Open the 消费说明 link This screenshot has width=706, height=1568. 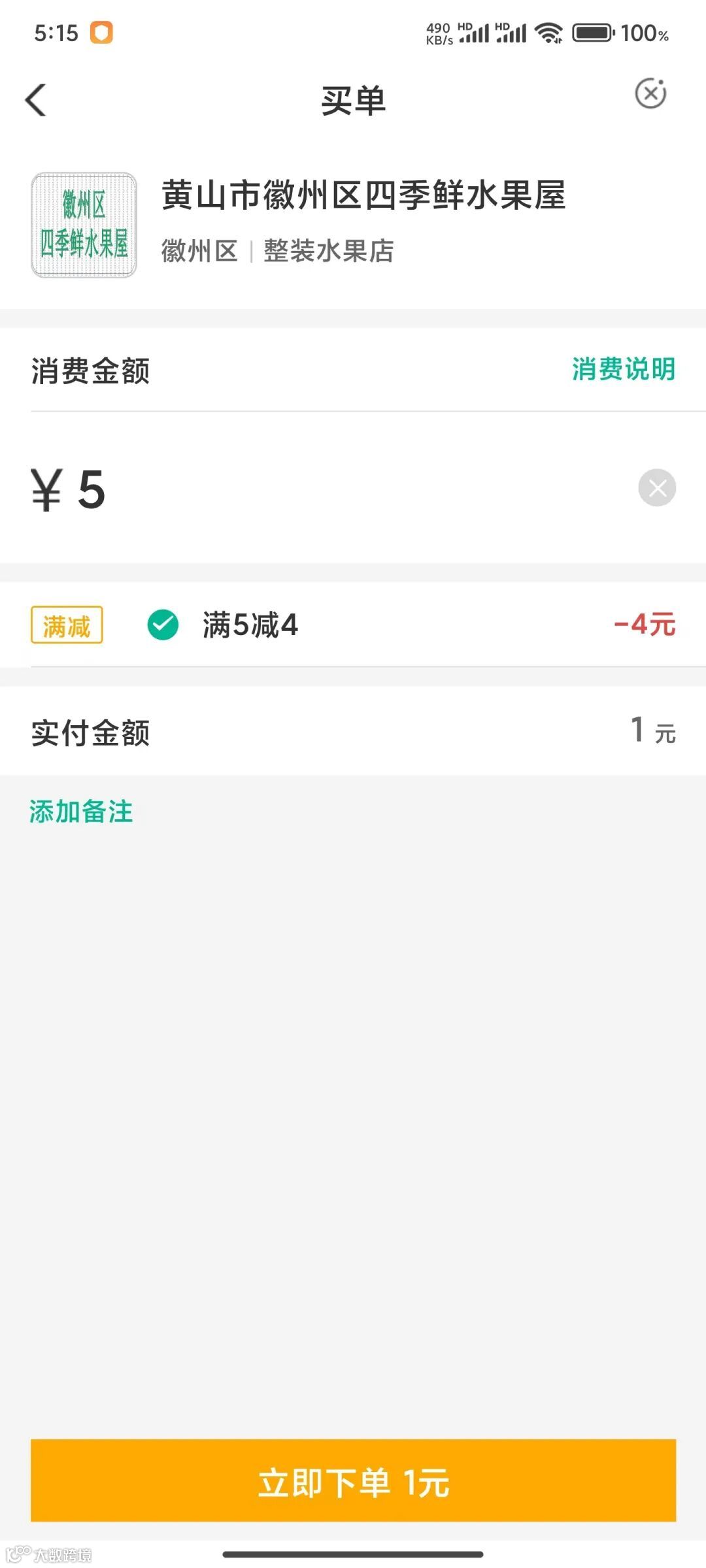pos(623,369)
